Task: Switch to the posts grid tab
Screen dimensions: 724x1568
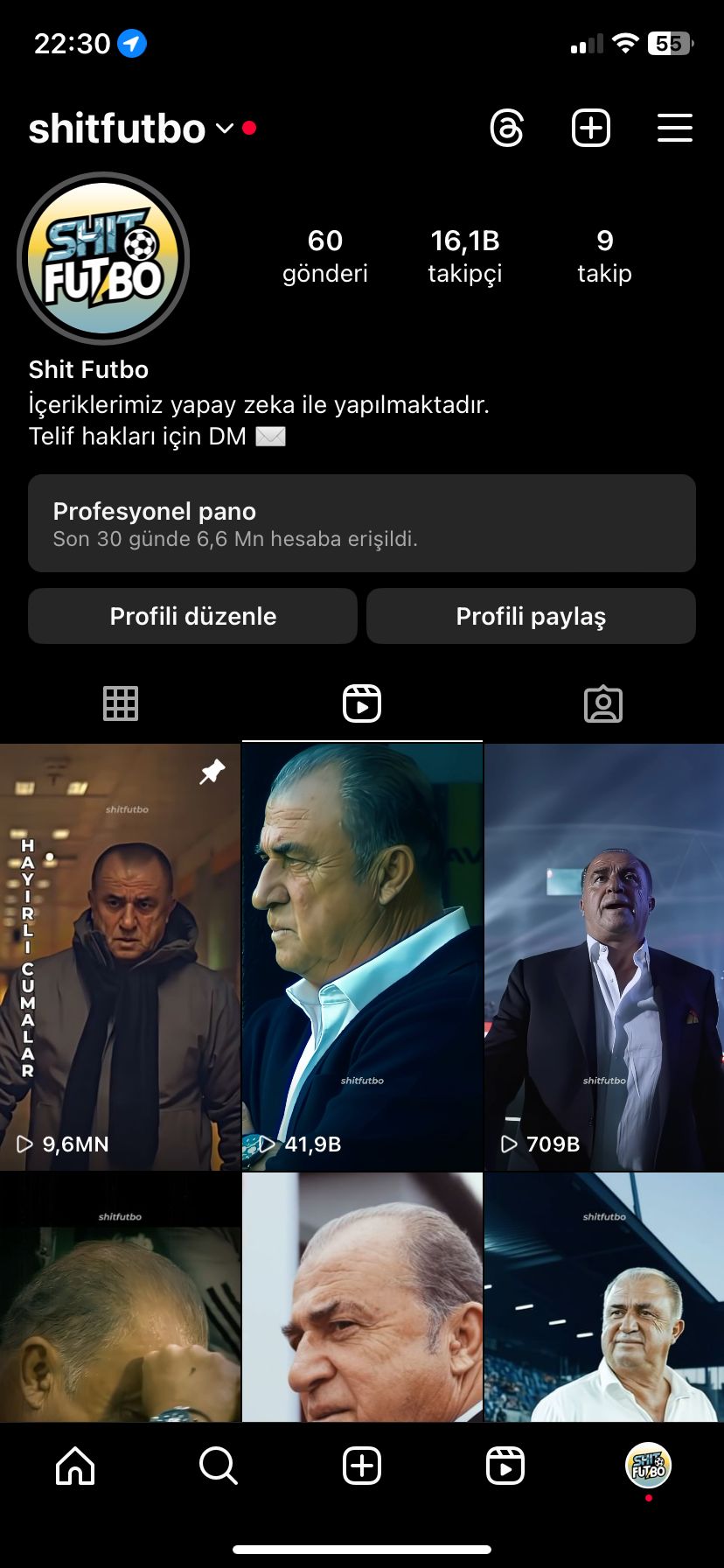Action: point(121,703)
